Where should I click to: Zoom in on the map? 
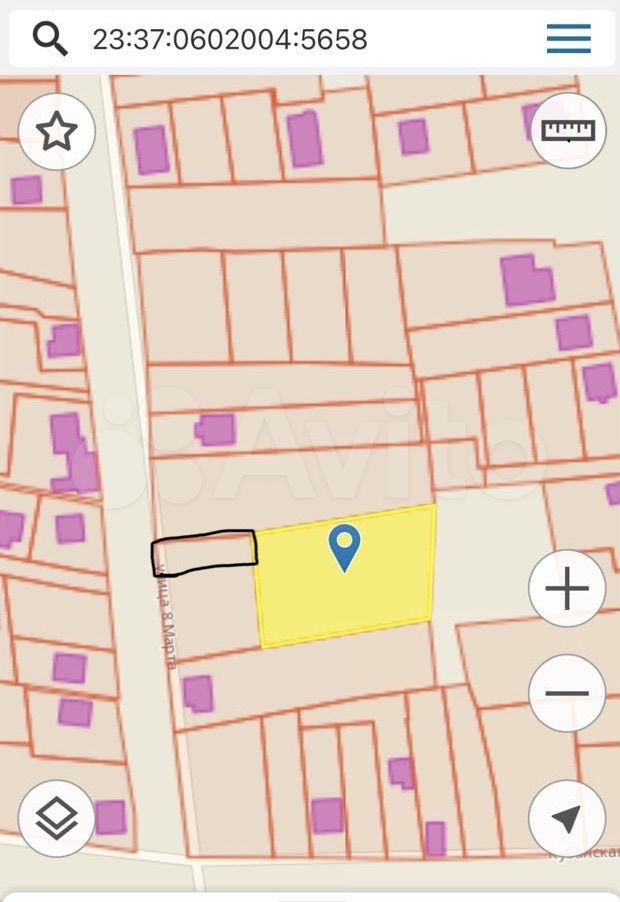coord(567,588)
